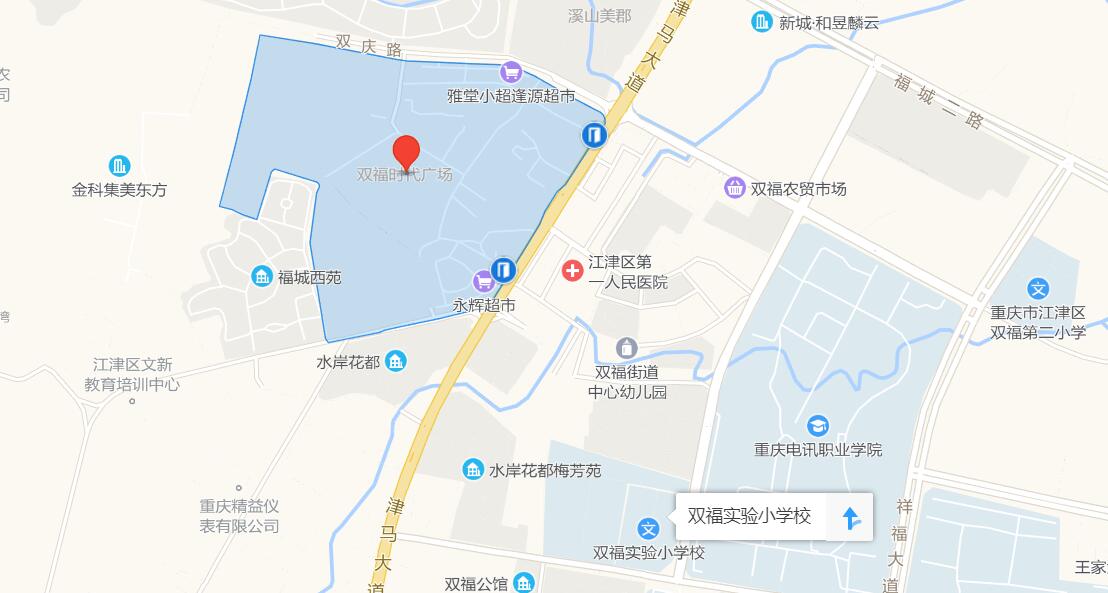Tap the 雅堂小超逢源超市 shop marker
The image size is (1108, 593).
click(x=511, y=71)
